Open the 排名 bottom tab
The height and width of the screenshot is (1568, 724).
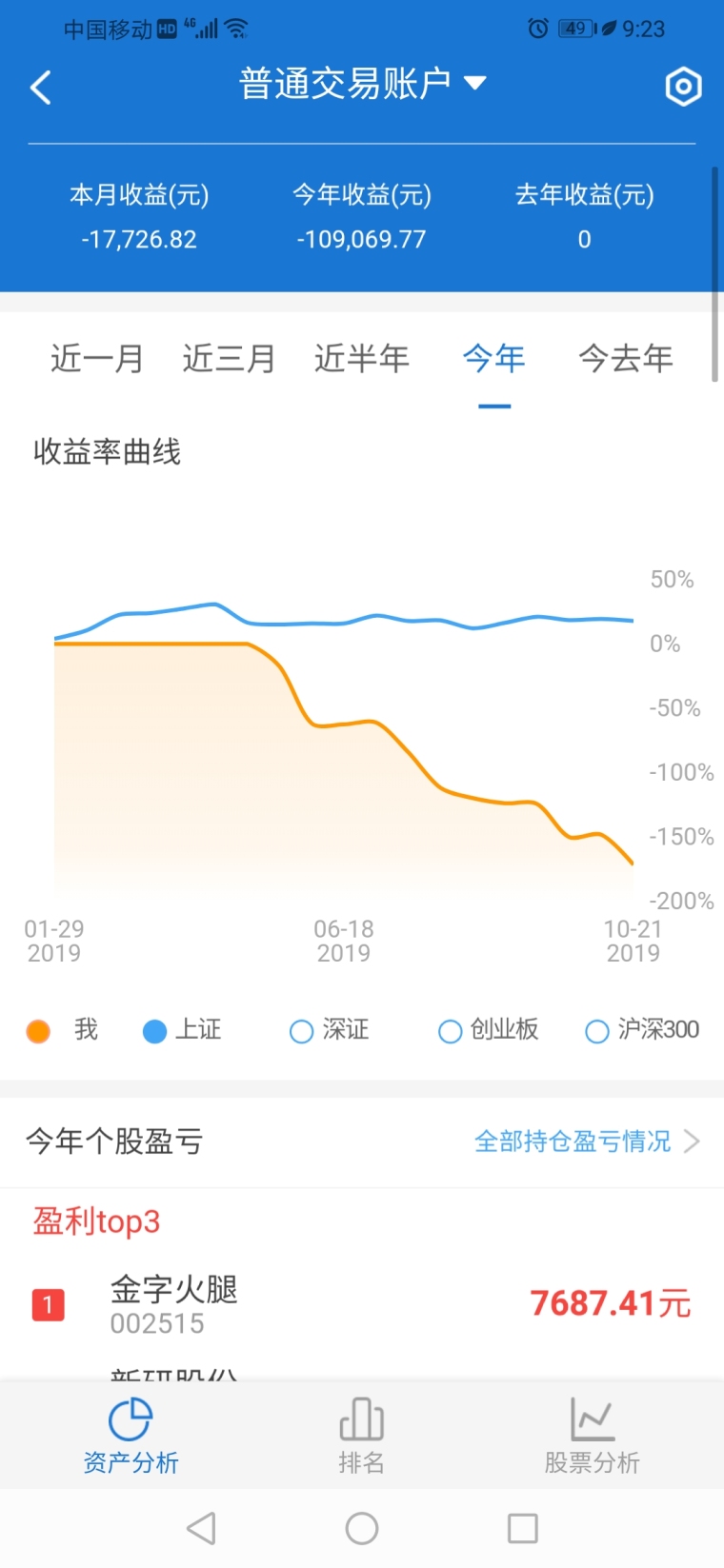[362, 1436]
